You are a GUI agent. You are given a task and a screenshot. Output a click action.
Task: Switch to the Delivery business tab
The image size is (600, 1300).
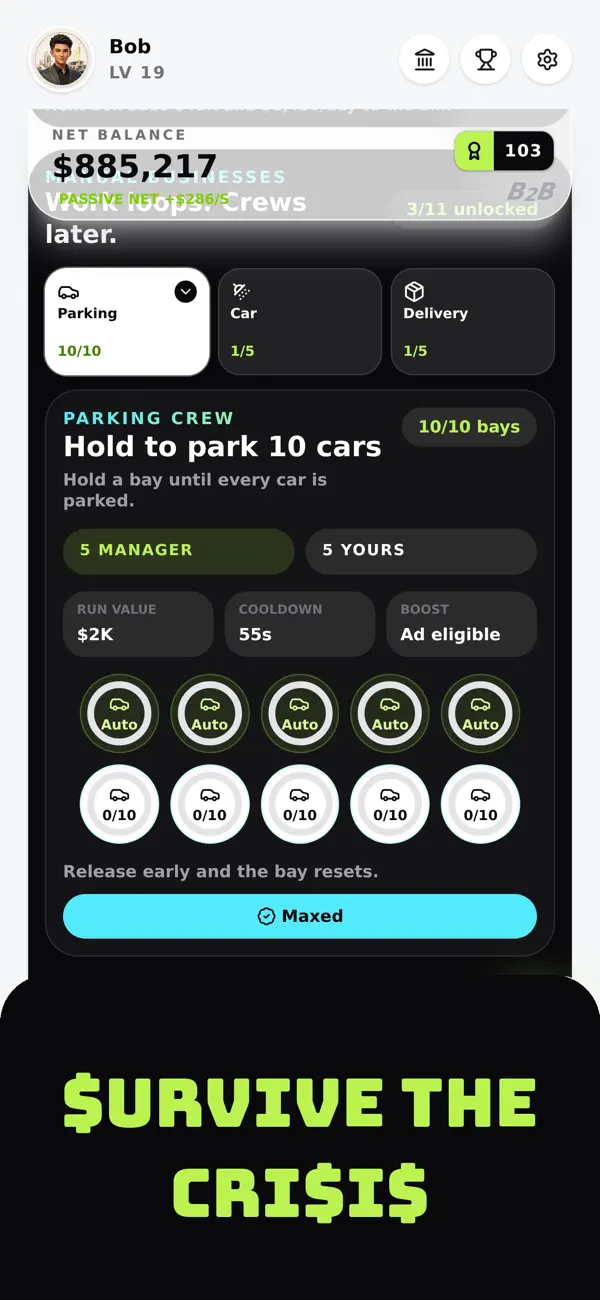point(473,321)
